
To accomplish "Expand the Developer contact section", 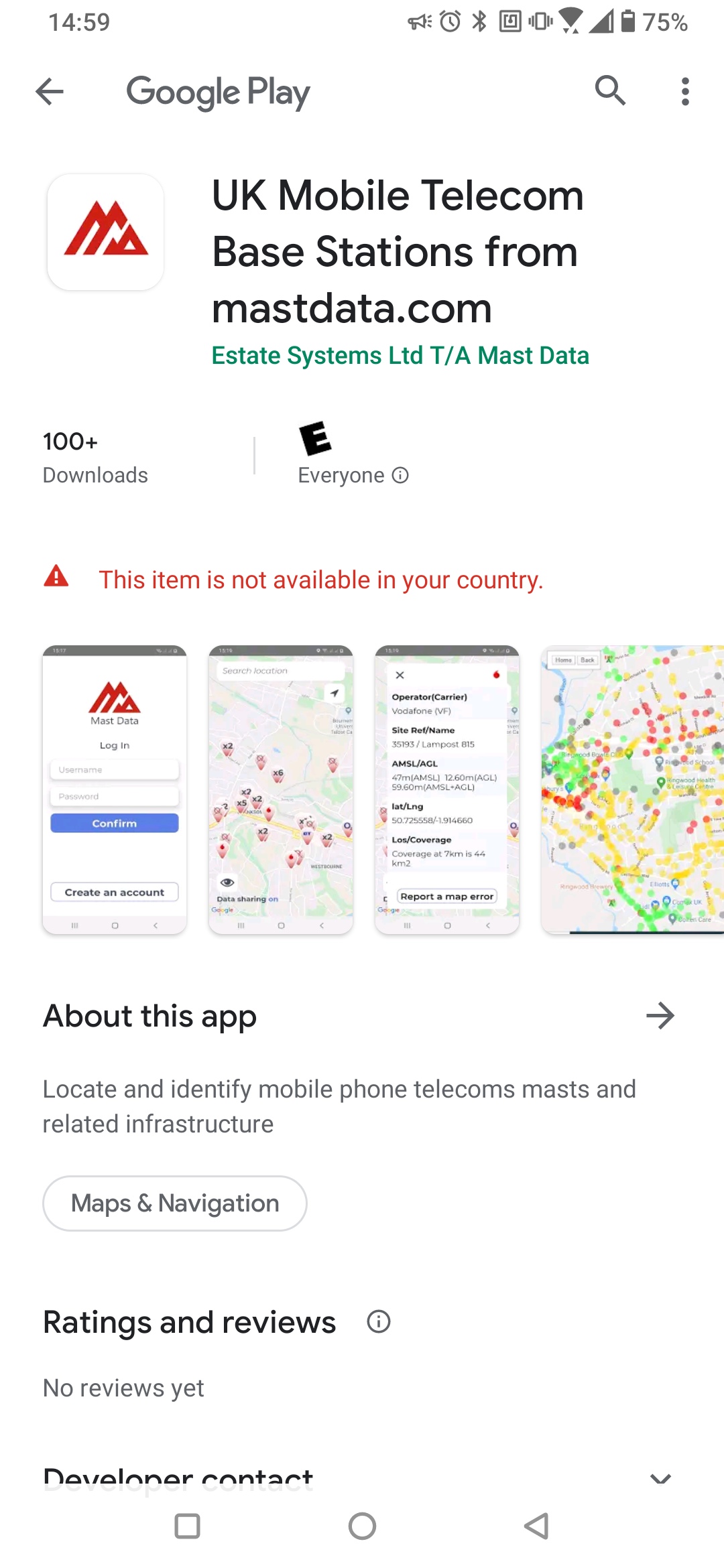I will click(661, 1478).
